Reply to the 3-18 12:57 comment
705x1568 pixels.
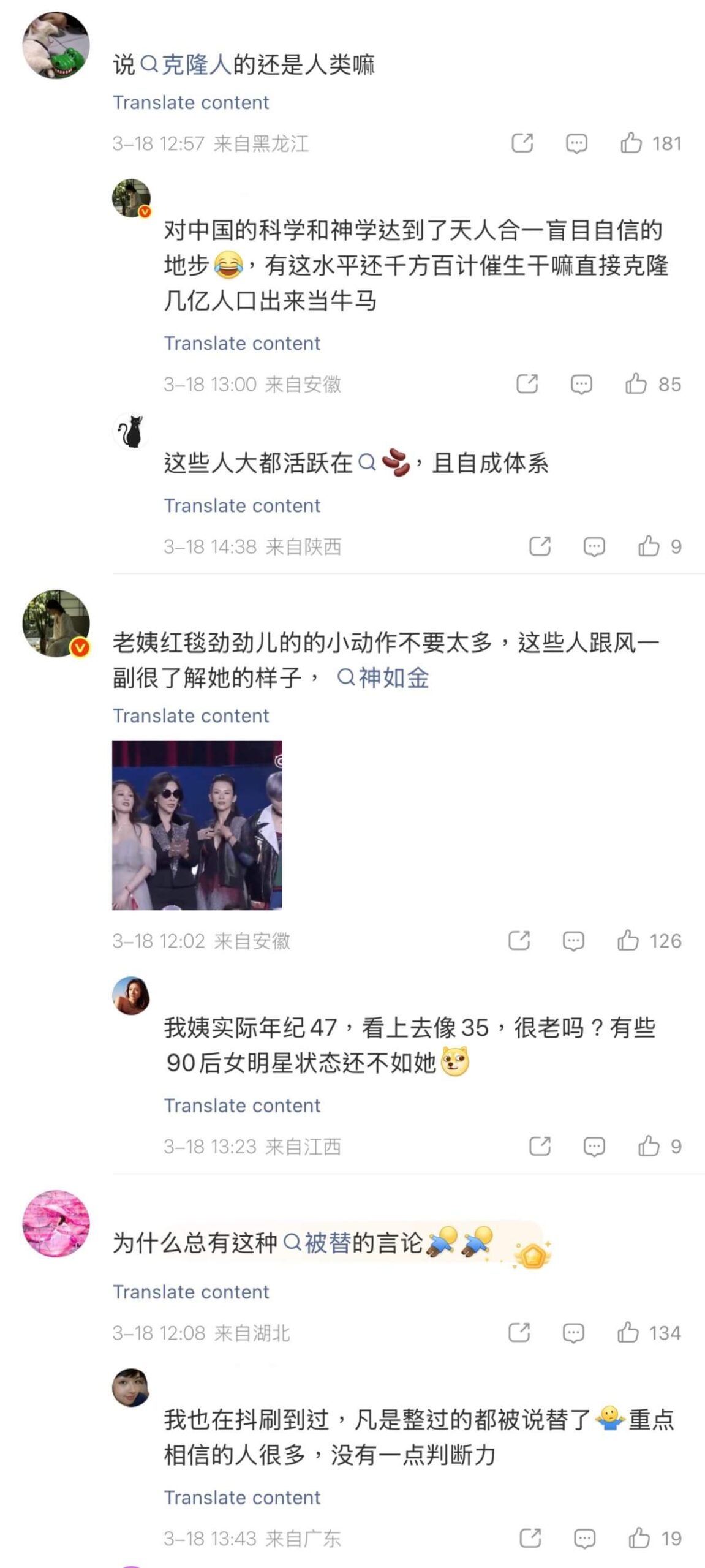click(x=576, y=143)
